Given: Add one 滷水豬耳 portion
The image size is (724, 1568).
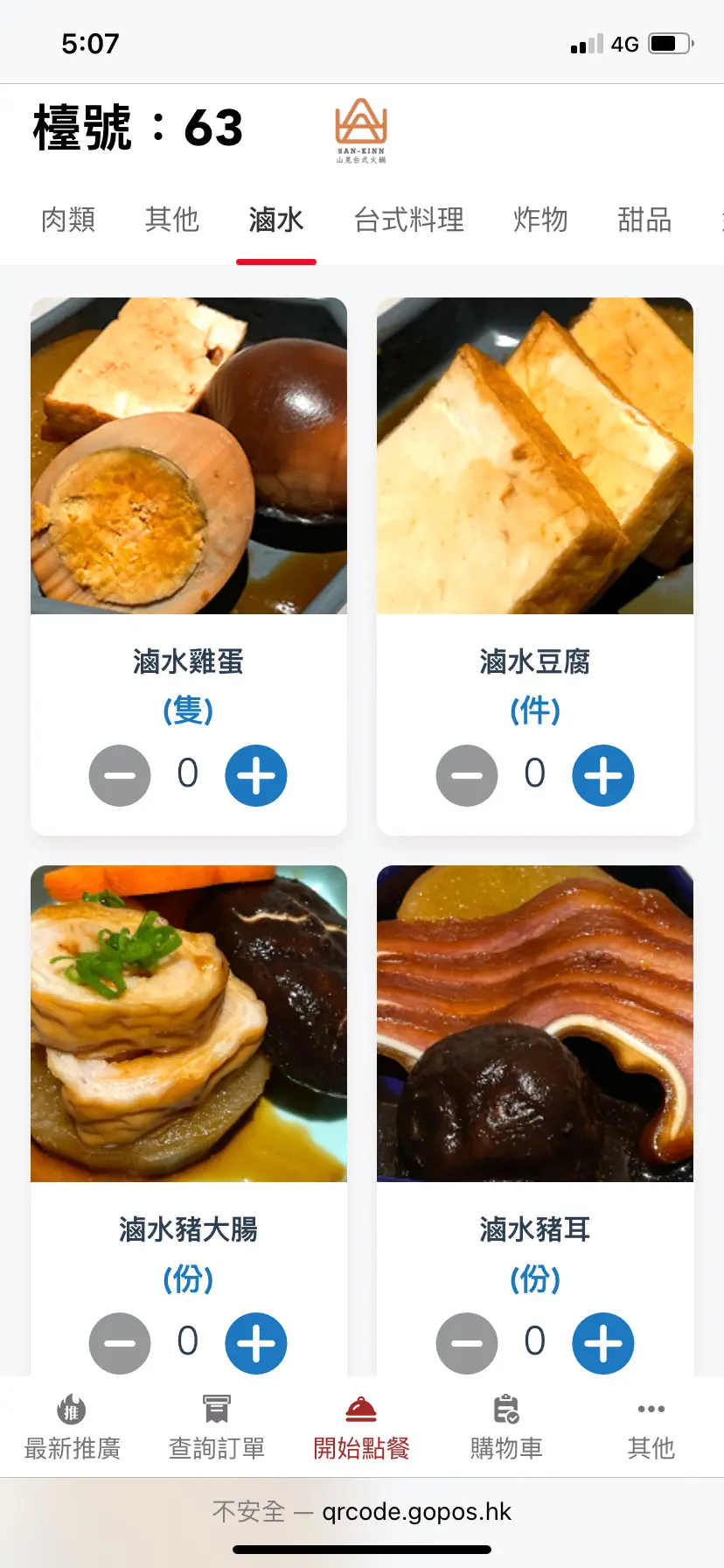Looking at the screenshot, I should coord(603,1343).
